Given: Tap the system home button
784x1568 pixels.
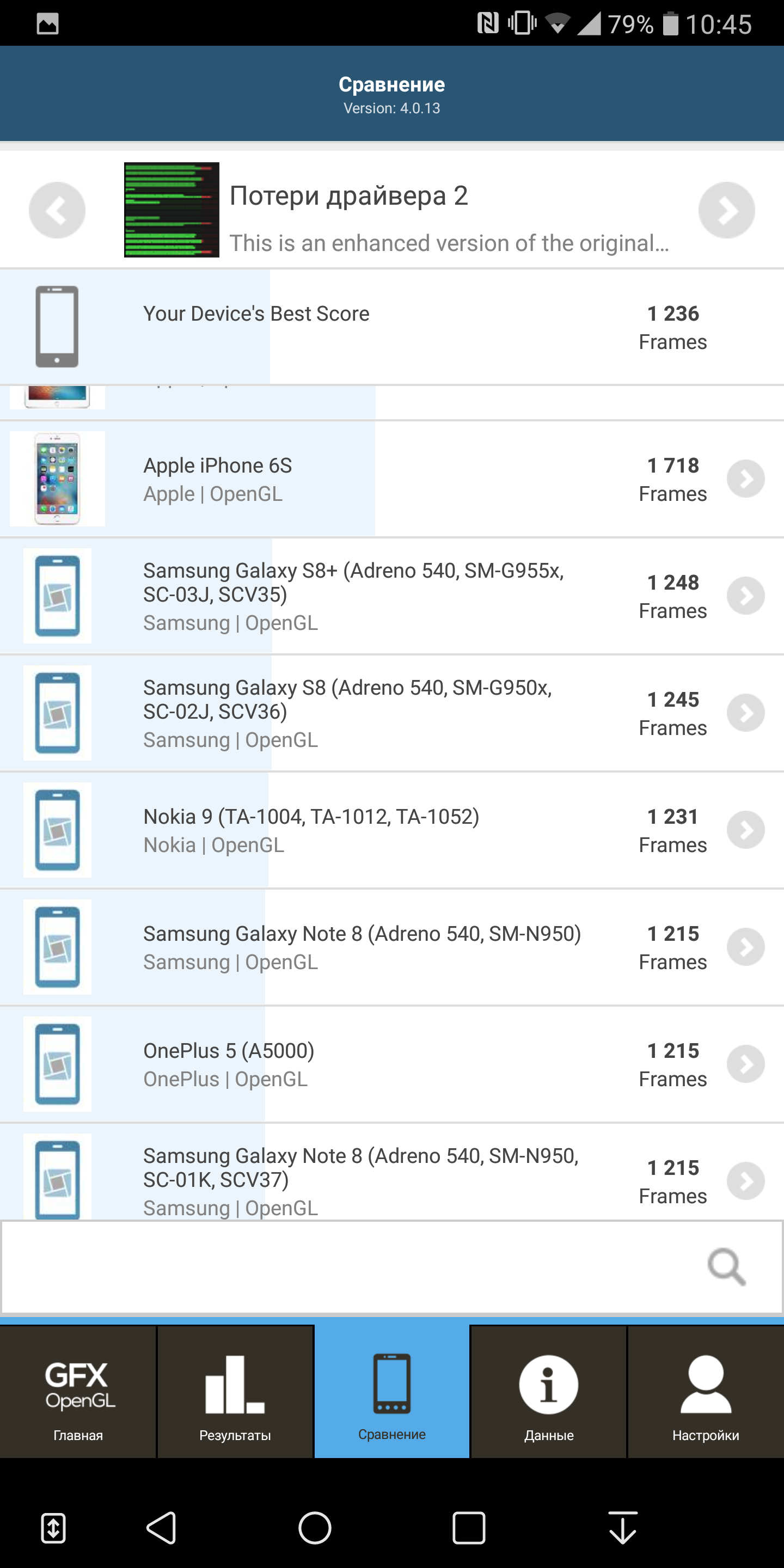Looking at the screenshot, I should (x=315, y=1528).
